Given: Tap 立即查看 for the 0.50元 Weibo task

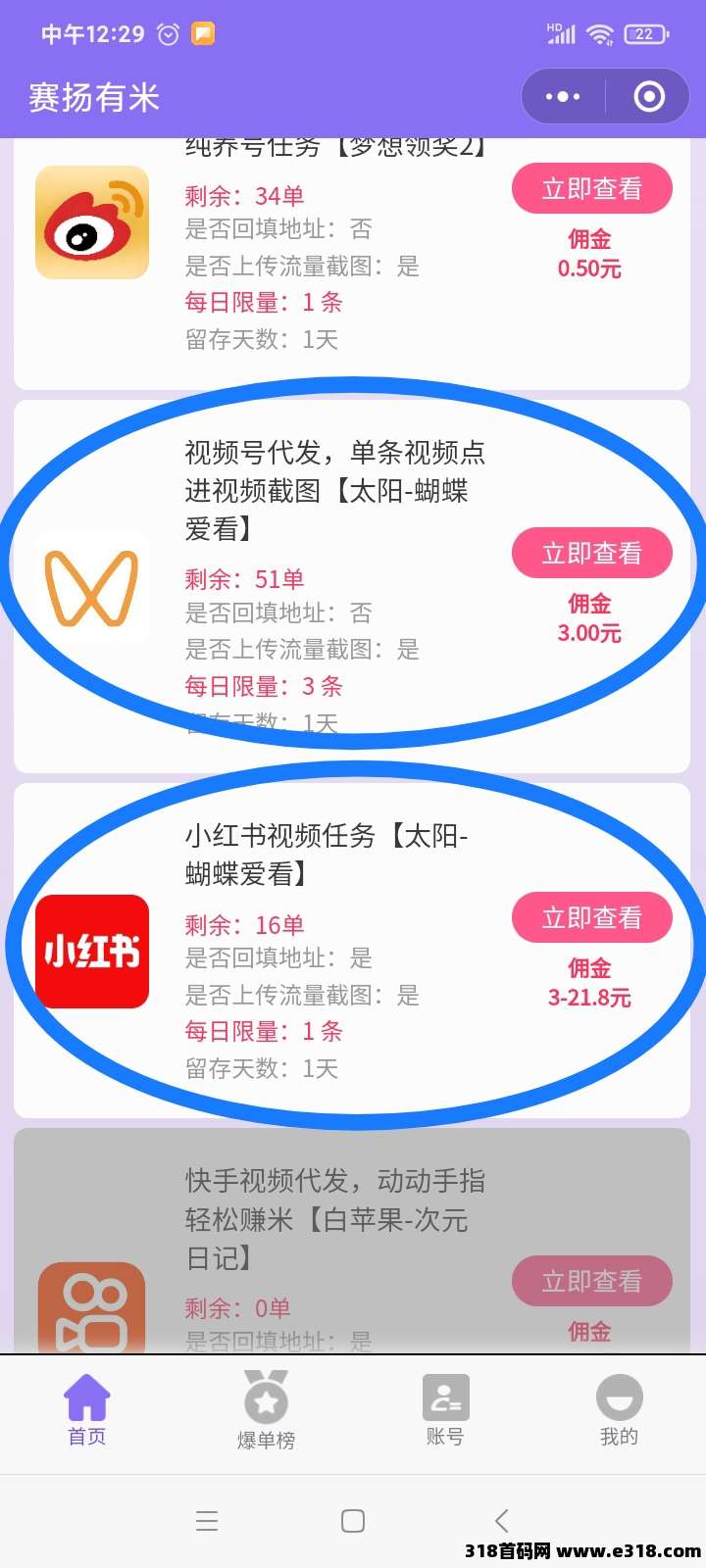Looking at the screenshot, I should tap(591, 189).
